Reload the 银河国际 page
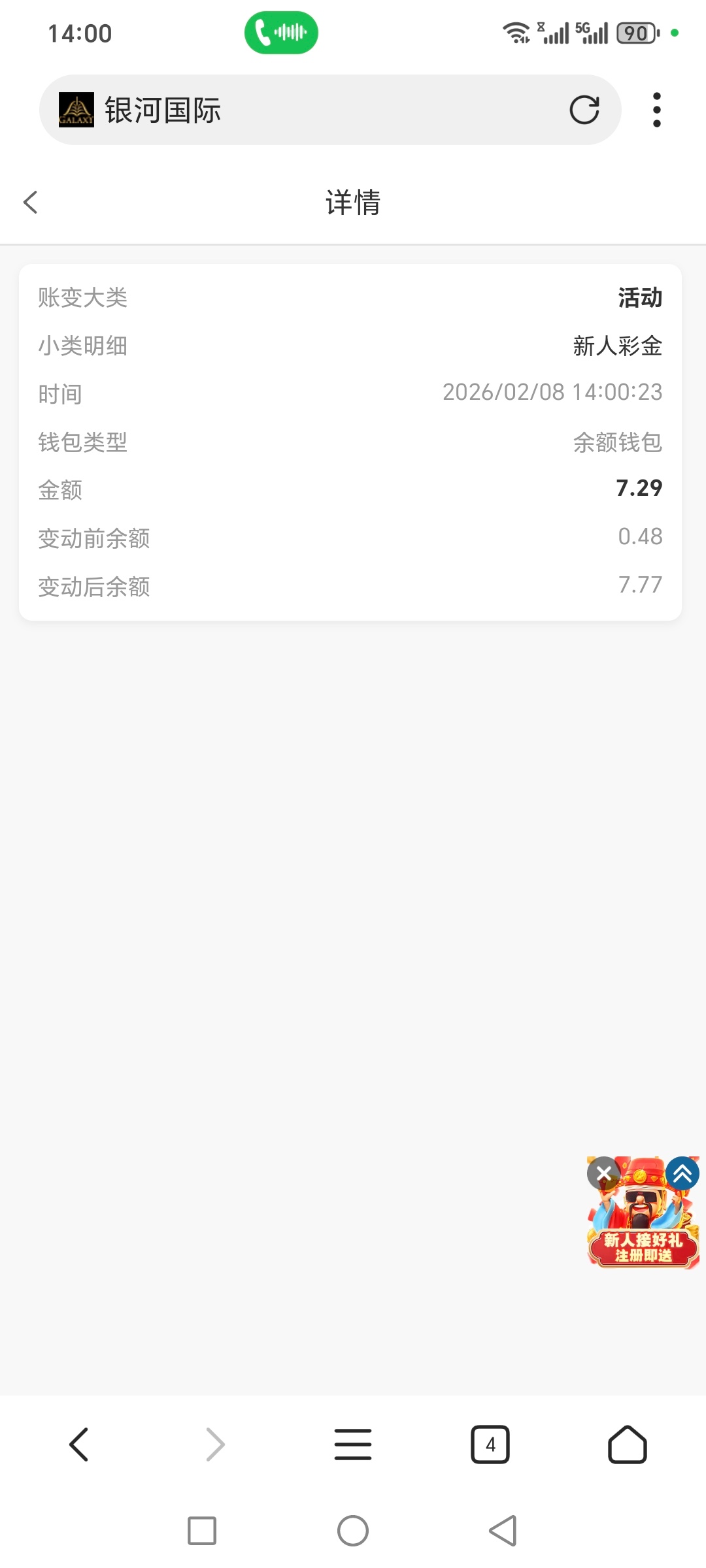 pyautogui.click(x=584, y=110)
